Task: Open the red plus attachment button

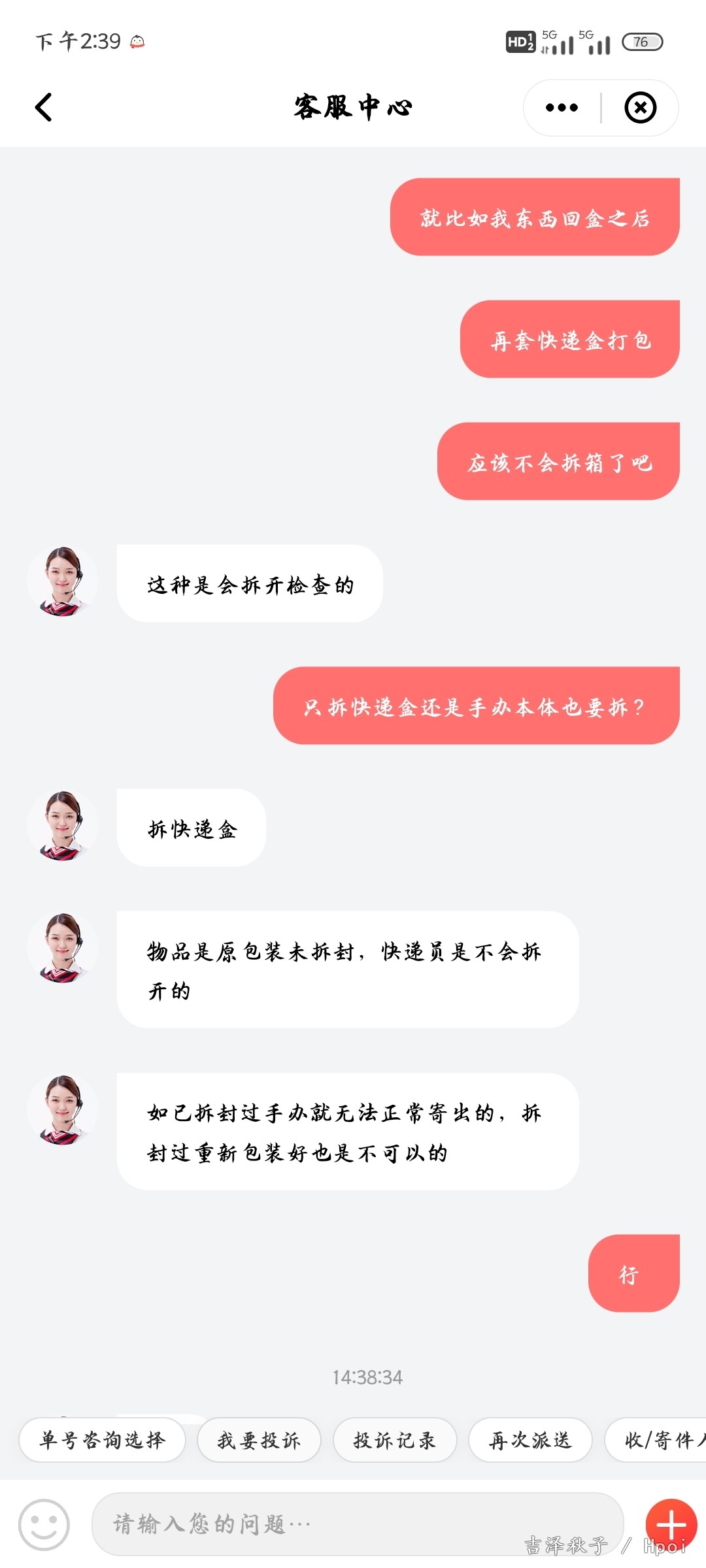Action: click(671, 1525)
